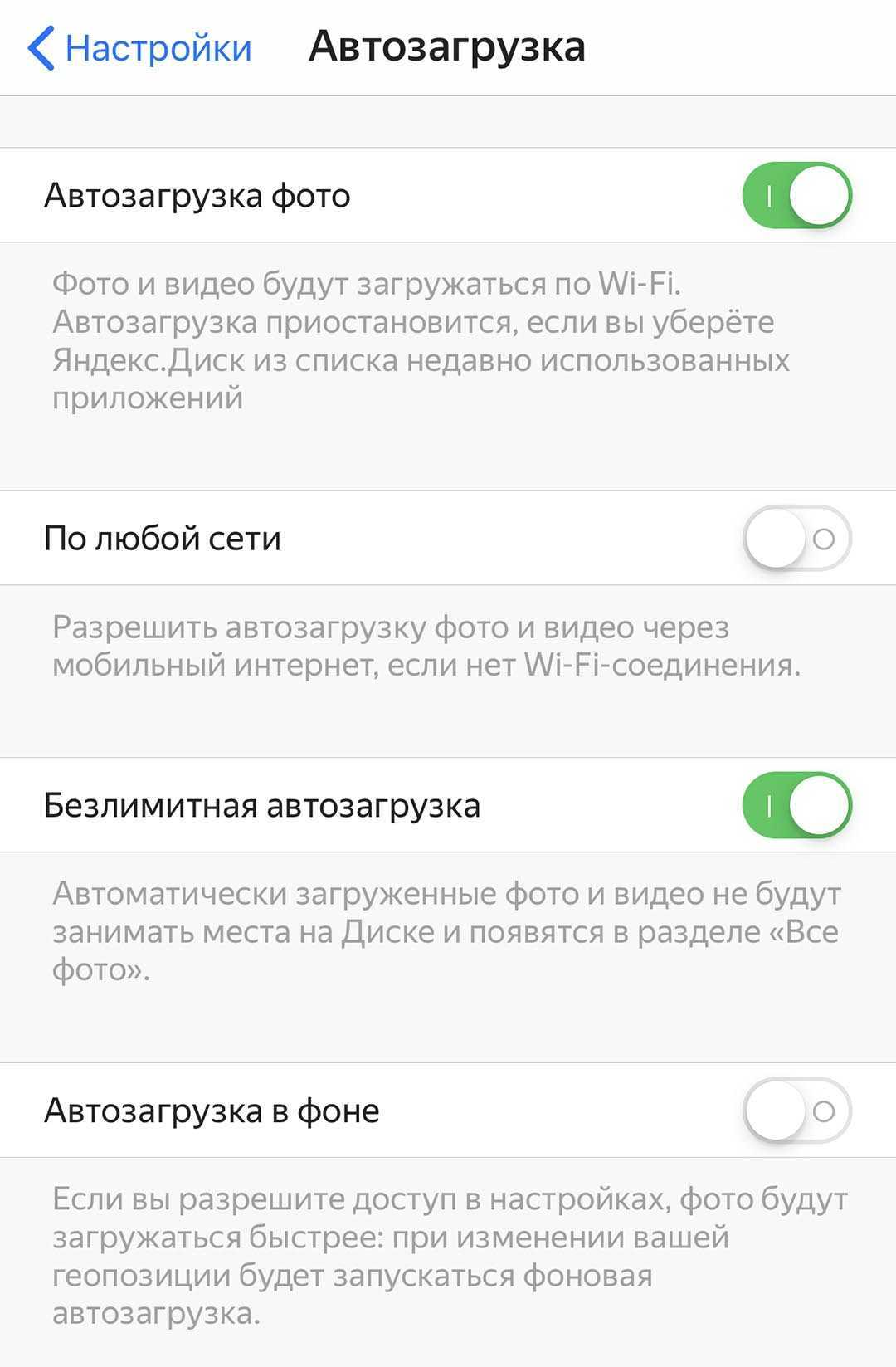
Task: Disable the Автозагрузка фото switch
Action: pos(796,196)
